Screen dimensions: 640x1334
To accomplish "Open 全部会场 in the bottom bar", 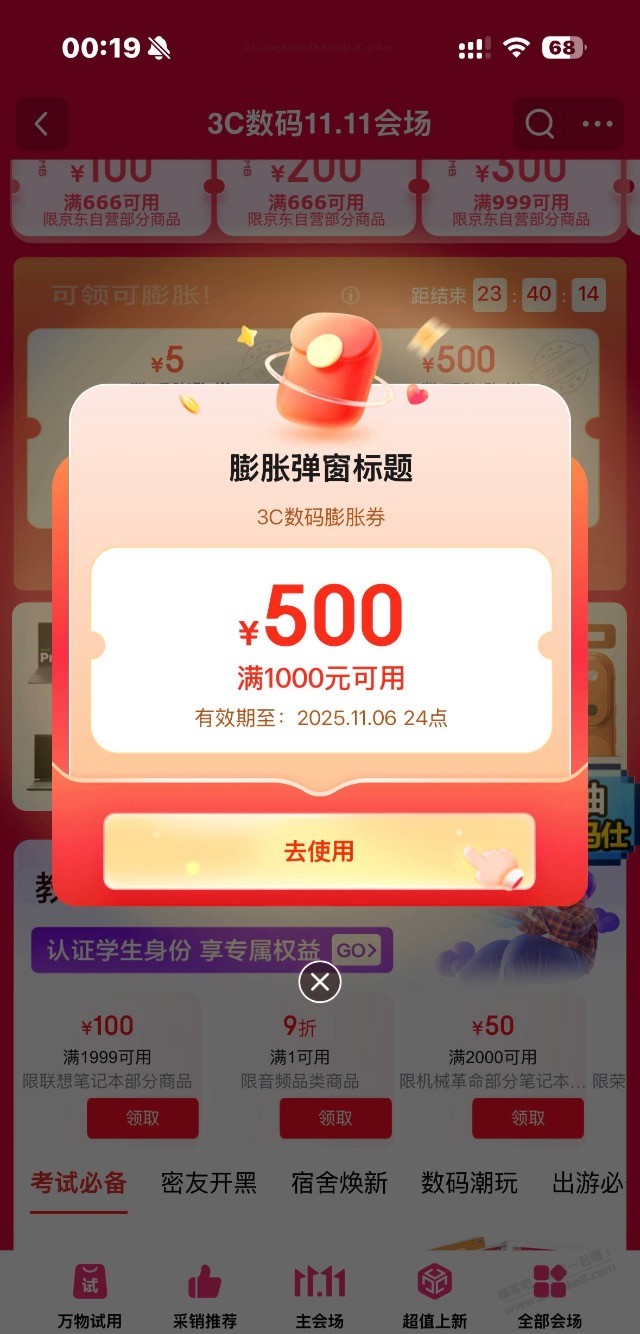I will [549, 1295].
